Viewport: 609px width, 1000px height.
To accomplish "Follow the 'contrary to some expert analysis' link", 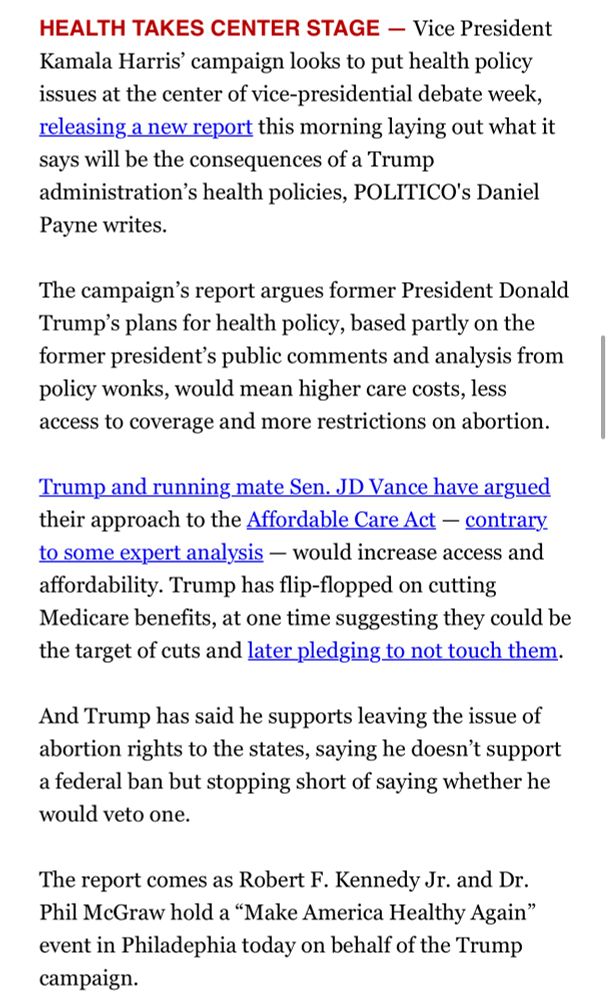I will [151, 552].
